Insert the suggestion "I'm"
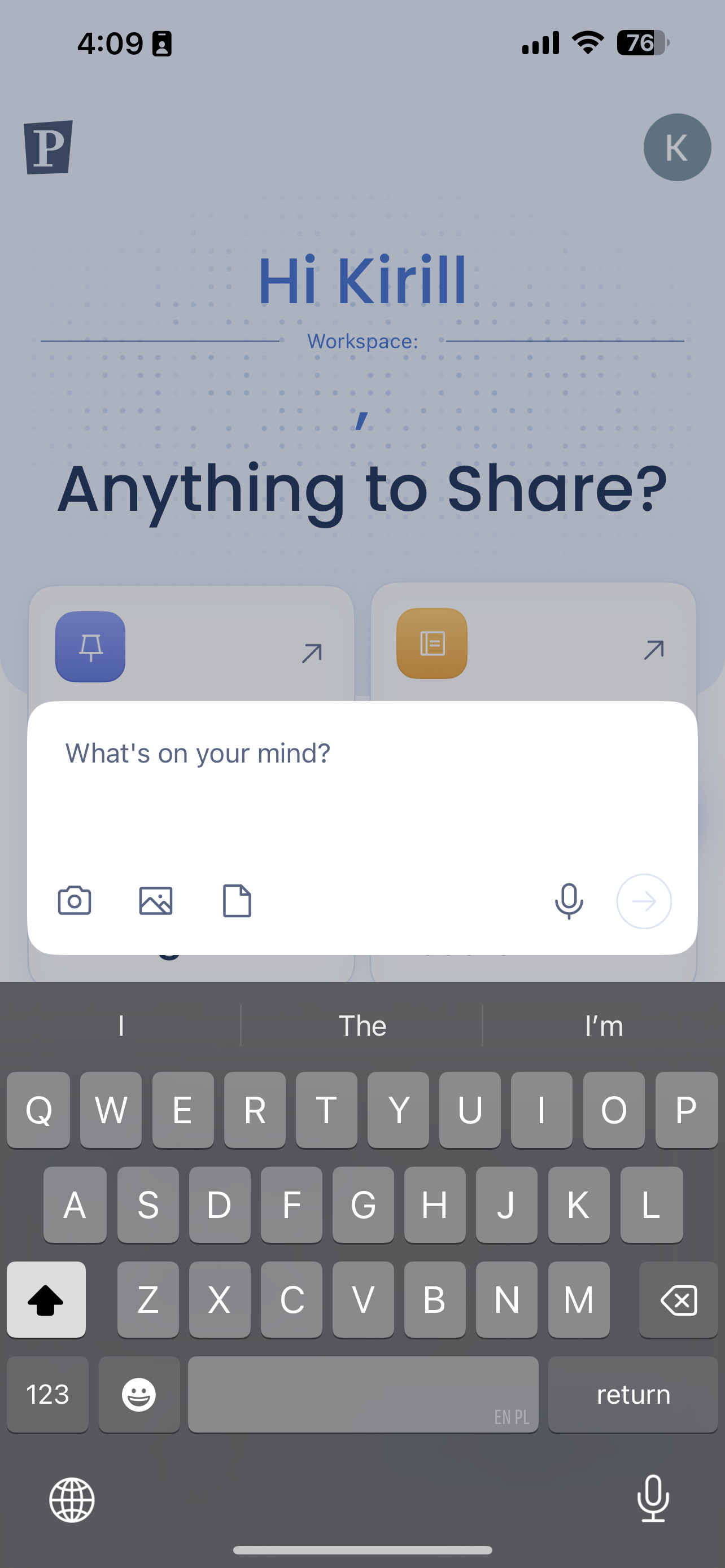Viewport: 725px width, 1568px height. [x=603, y=1026]
